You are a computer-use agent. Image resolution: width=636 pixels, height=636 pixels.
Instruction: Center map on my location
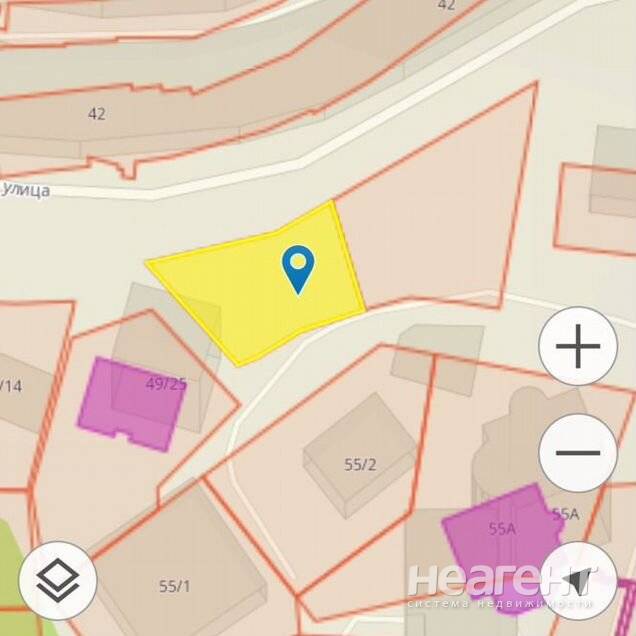(578, 580)
